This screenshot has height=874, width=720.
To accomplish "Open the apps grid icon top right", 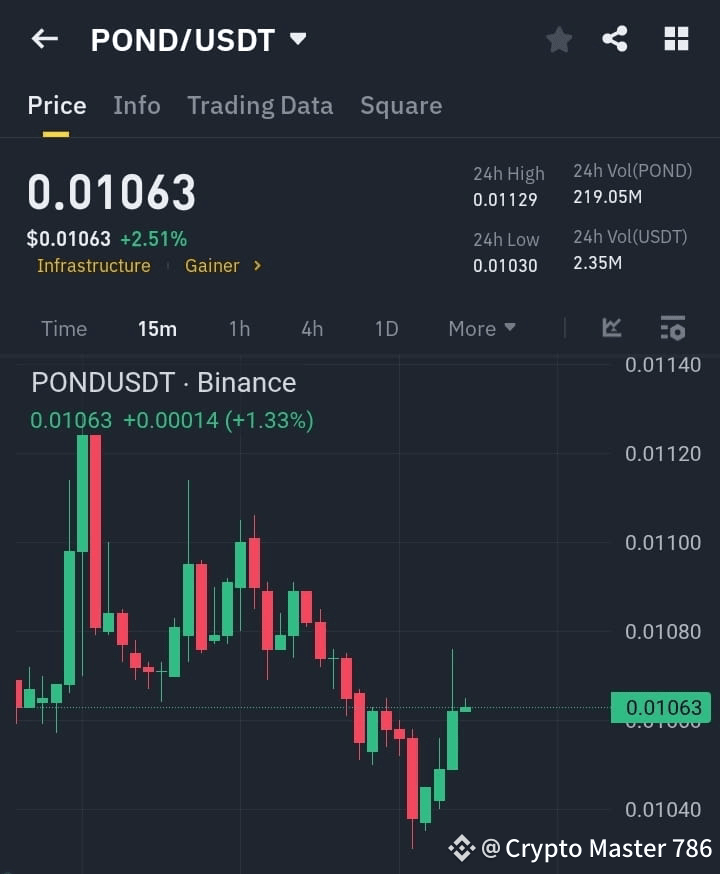I will click(x=676, y=39).
